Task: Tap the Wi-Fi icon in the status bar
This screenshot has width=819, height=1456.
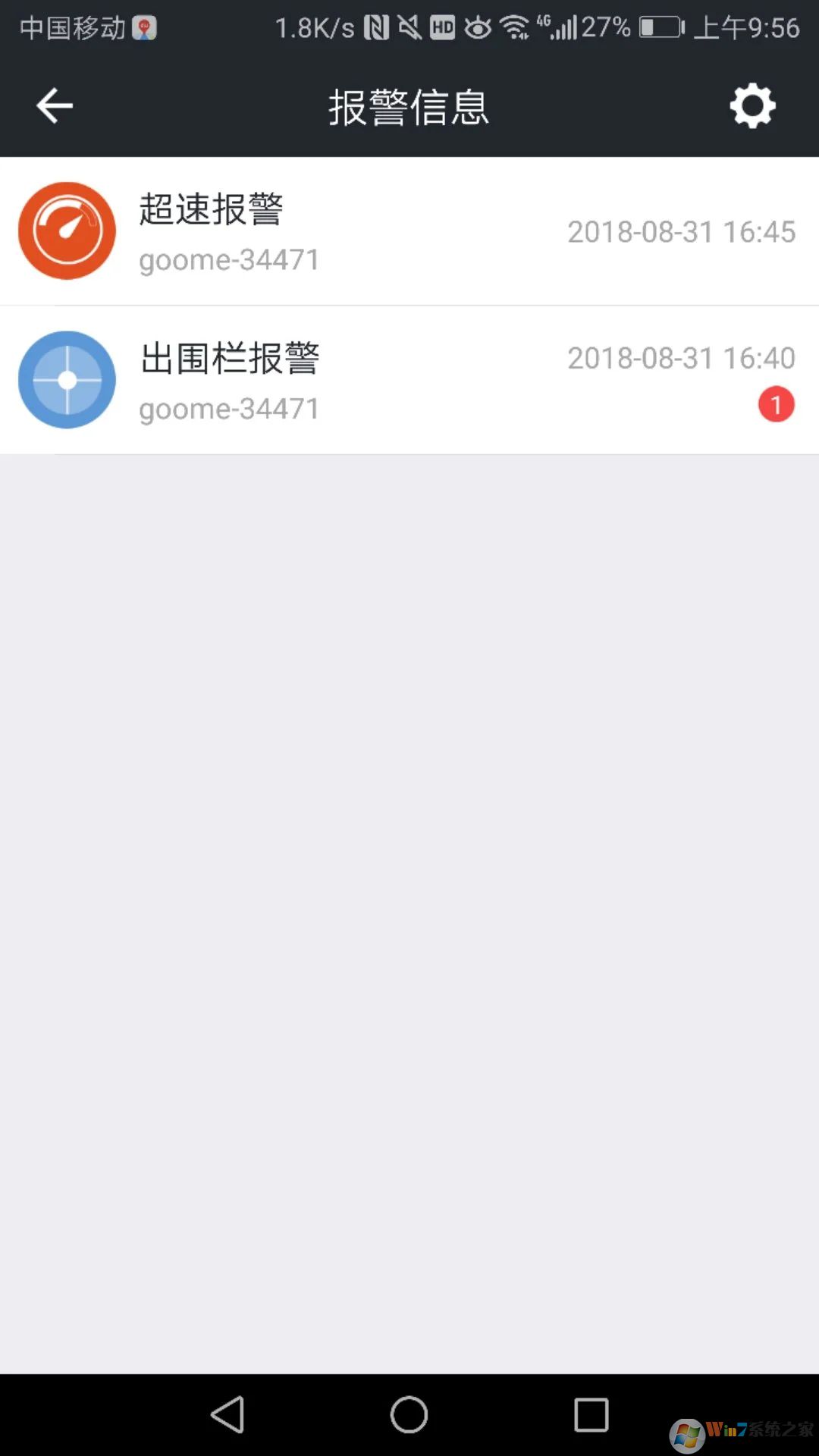Action: 515,27
